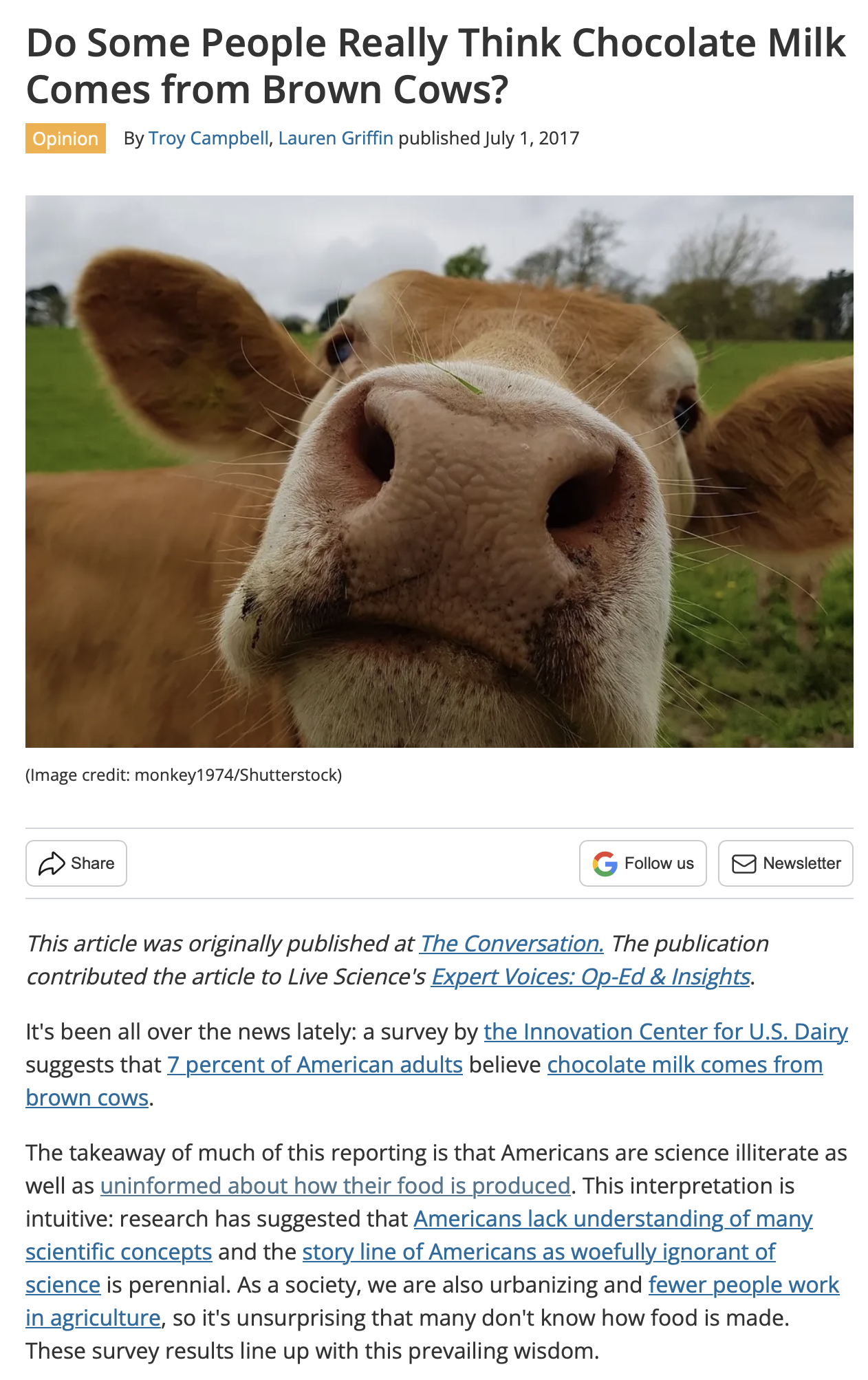Image resolution: width=868 pixels, height=1380 pixels.
Task: Tap the Google Follow us button
Action: [x=642, y=863]
